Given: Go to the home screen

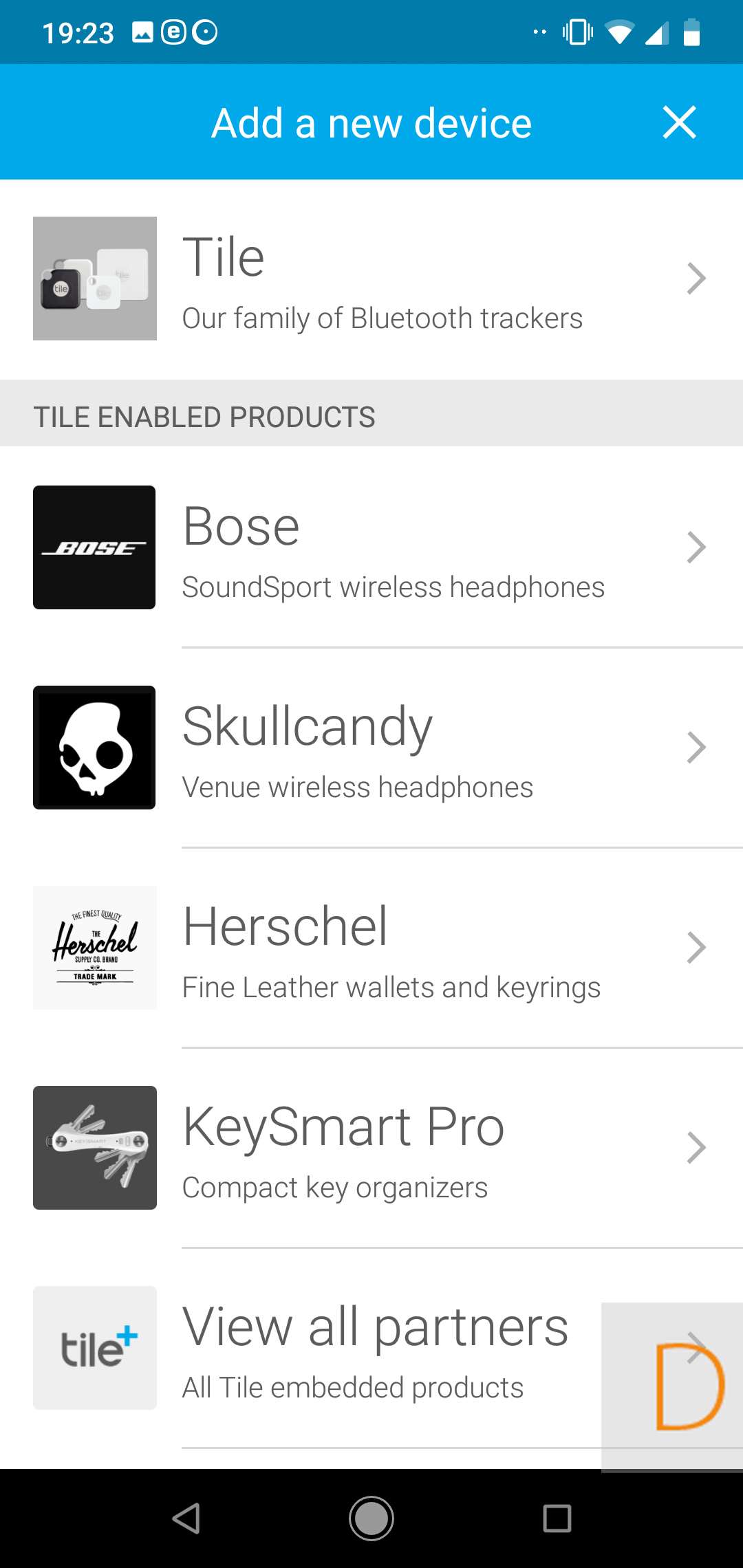Looking at the screenshot, I should pyautogui.click(x=371, y=1518).
